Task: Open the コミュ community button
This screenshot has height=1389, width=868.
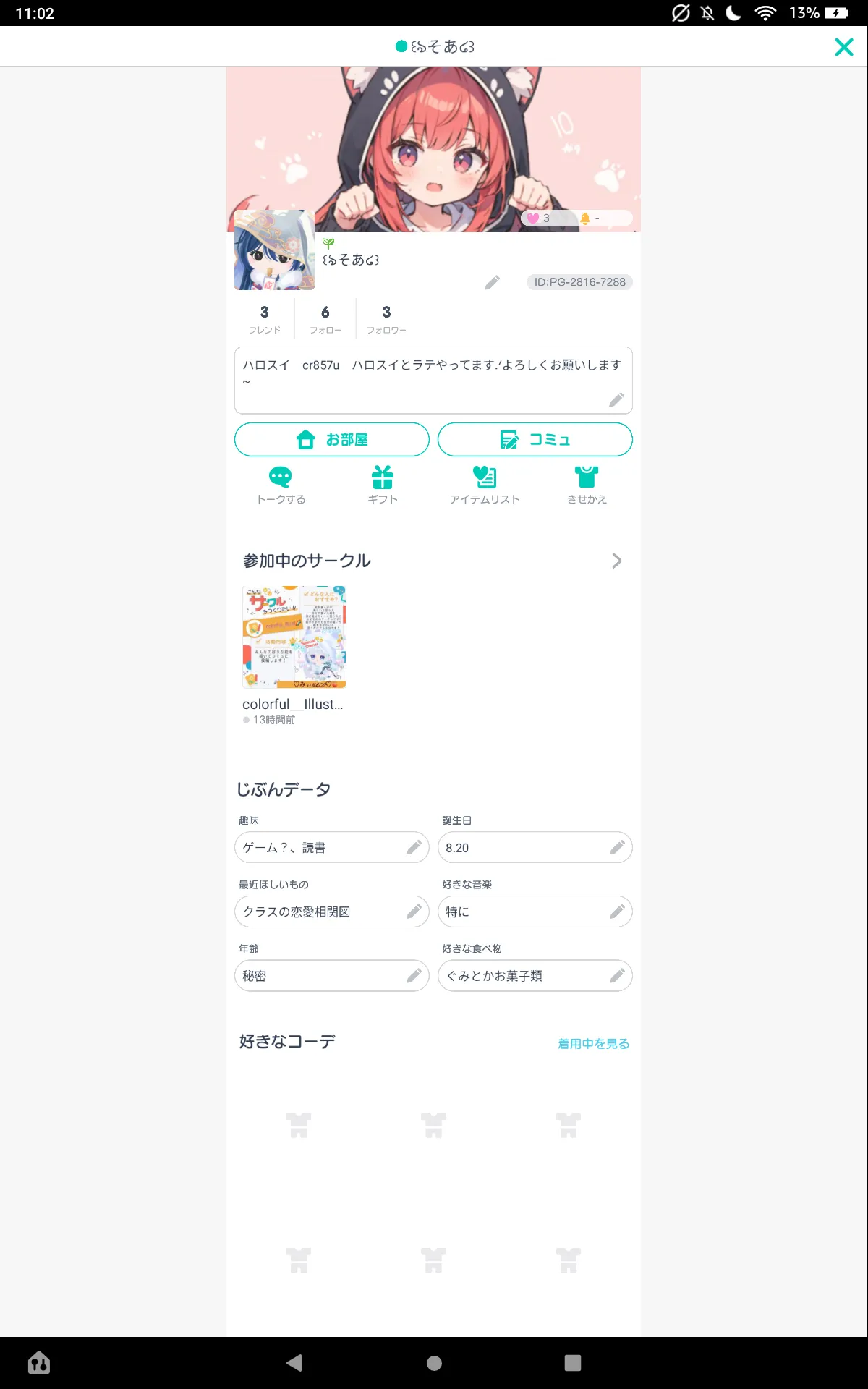Action: click(x=535, y=439)
